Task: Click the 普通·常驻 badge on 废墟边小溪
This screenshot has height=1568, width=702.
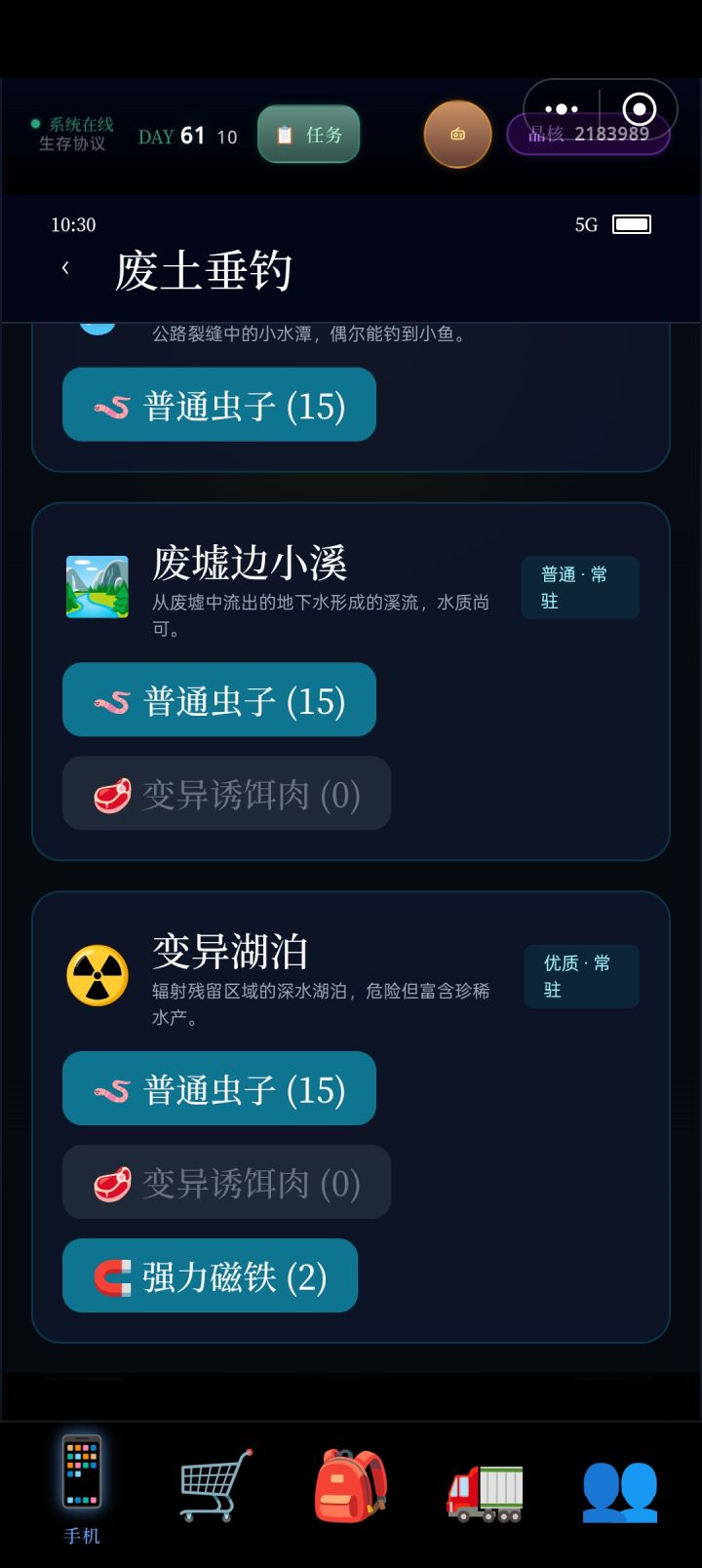Action: pyautogui.click(x=579, y=587)
